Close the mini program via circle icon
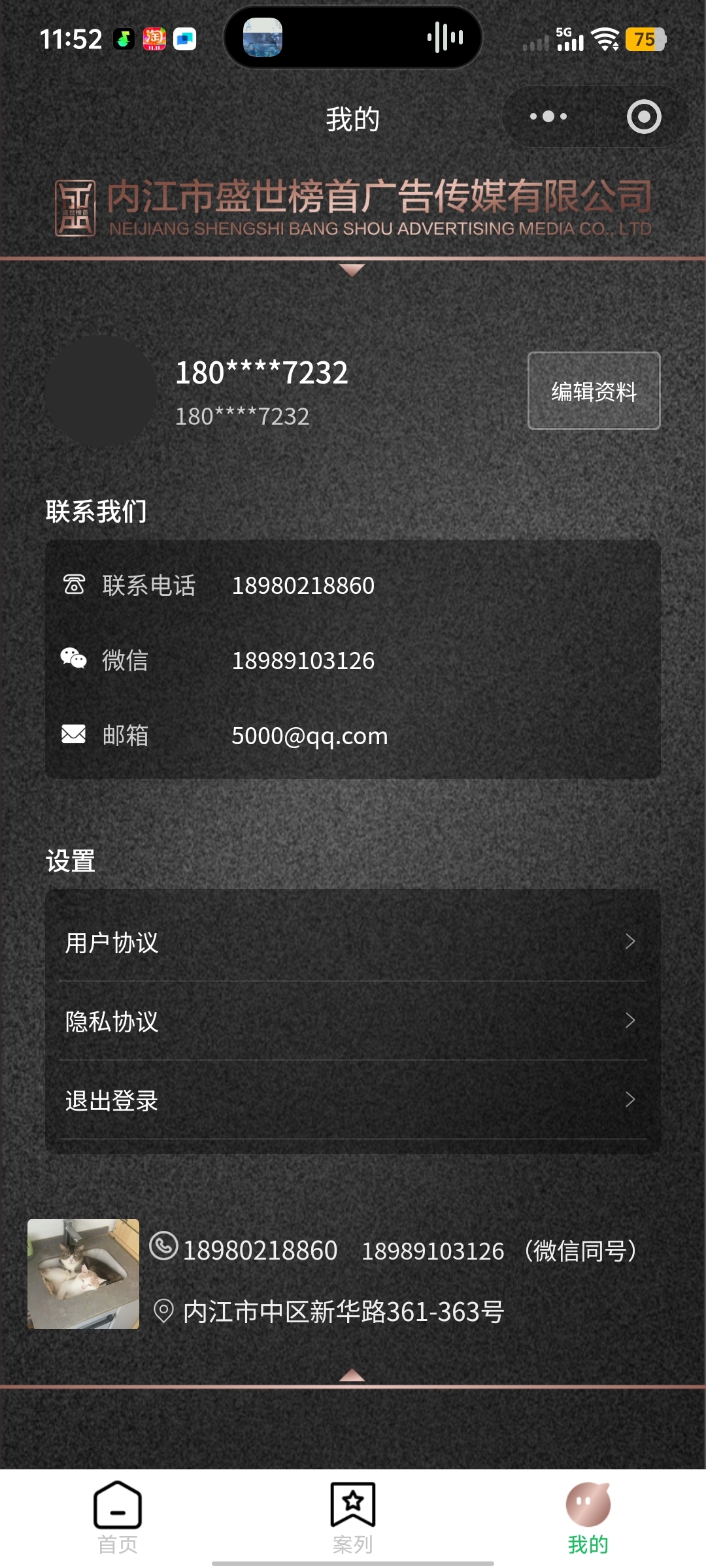706x1568 pixels. click(644, 117)
